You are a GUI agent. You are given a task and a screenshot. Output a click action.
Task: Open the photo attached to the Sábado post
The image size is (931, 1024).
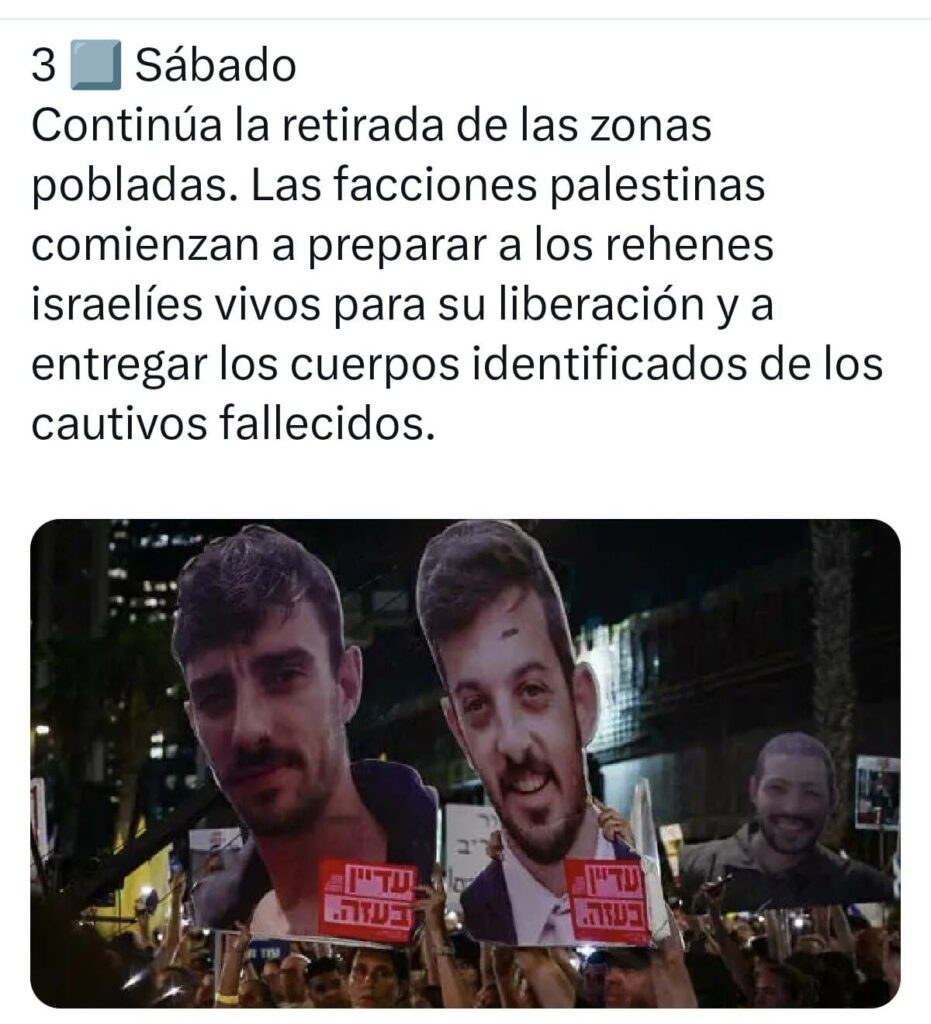[x=465, y=763]
